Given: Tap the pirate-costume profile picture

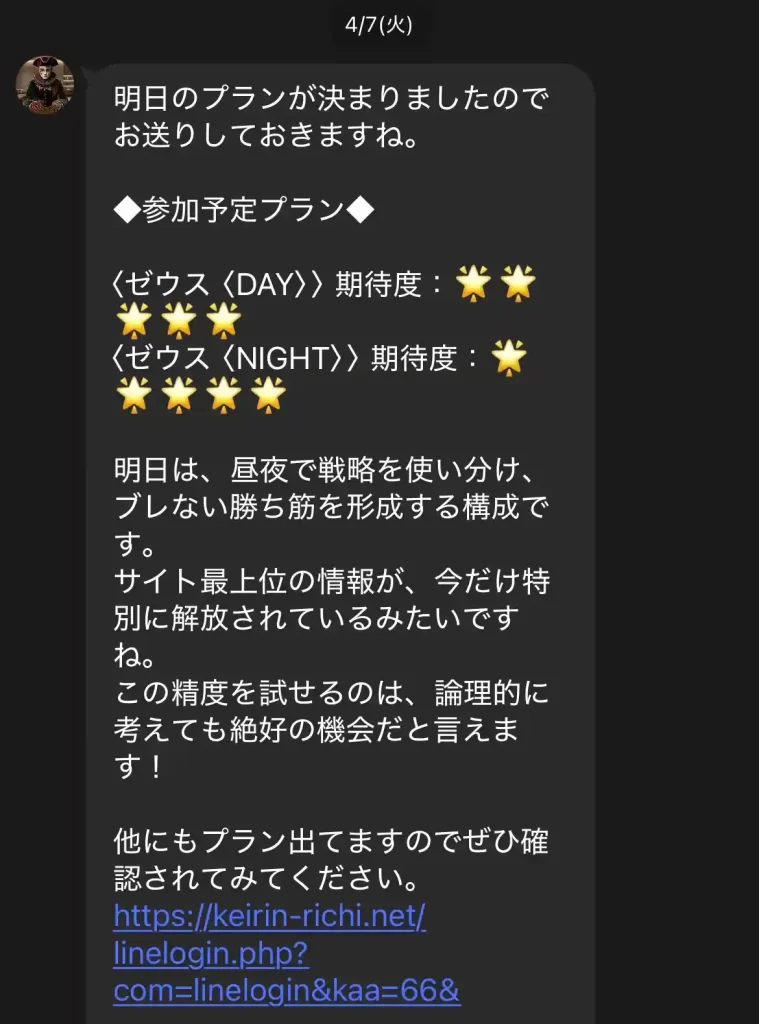Looking at the screenshot, I should (x=45, y=86).
